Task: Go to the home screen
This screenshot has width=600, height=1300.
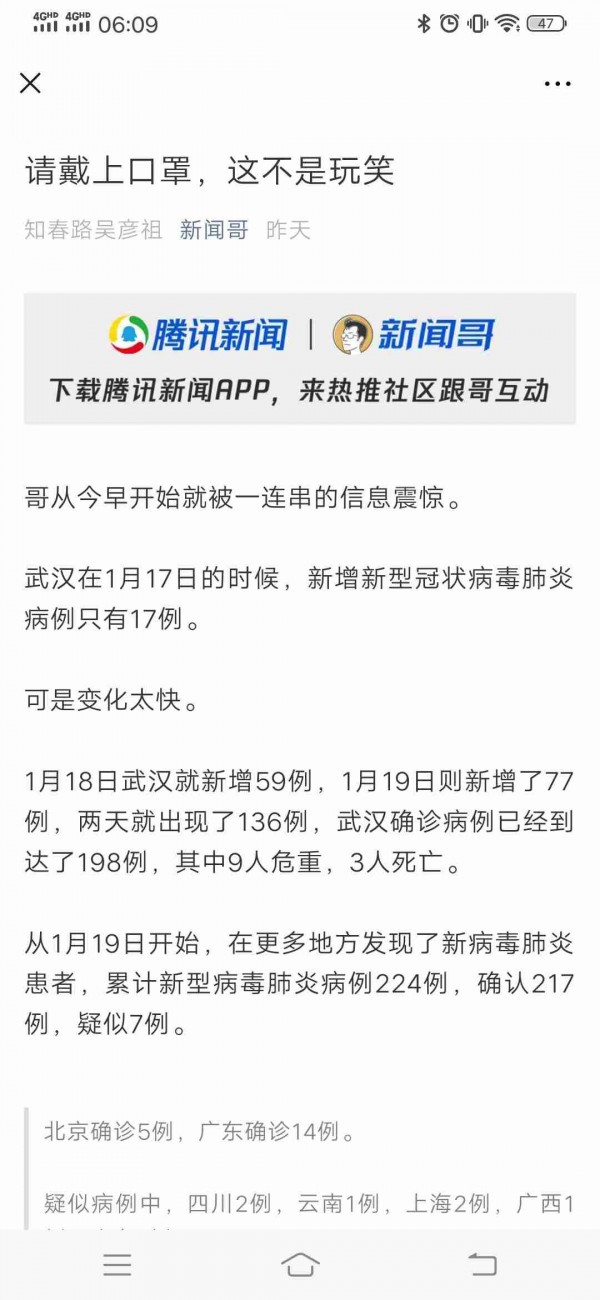Action: pos(300,1264)
